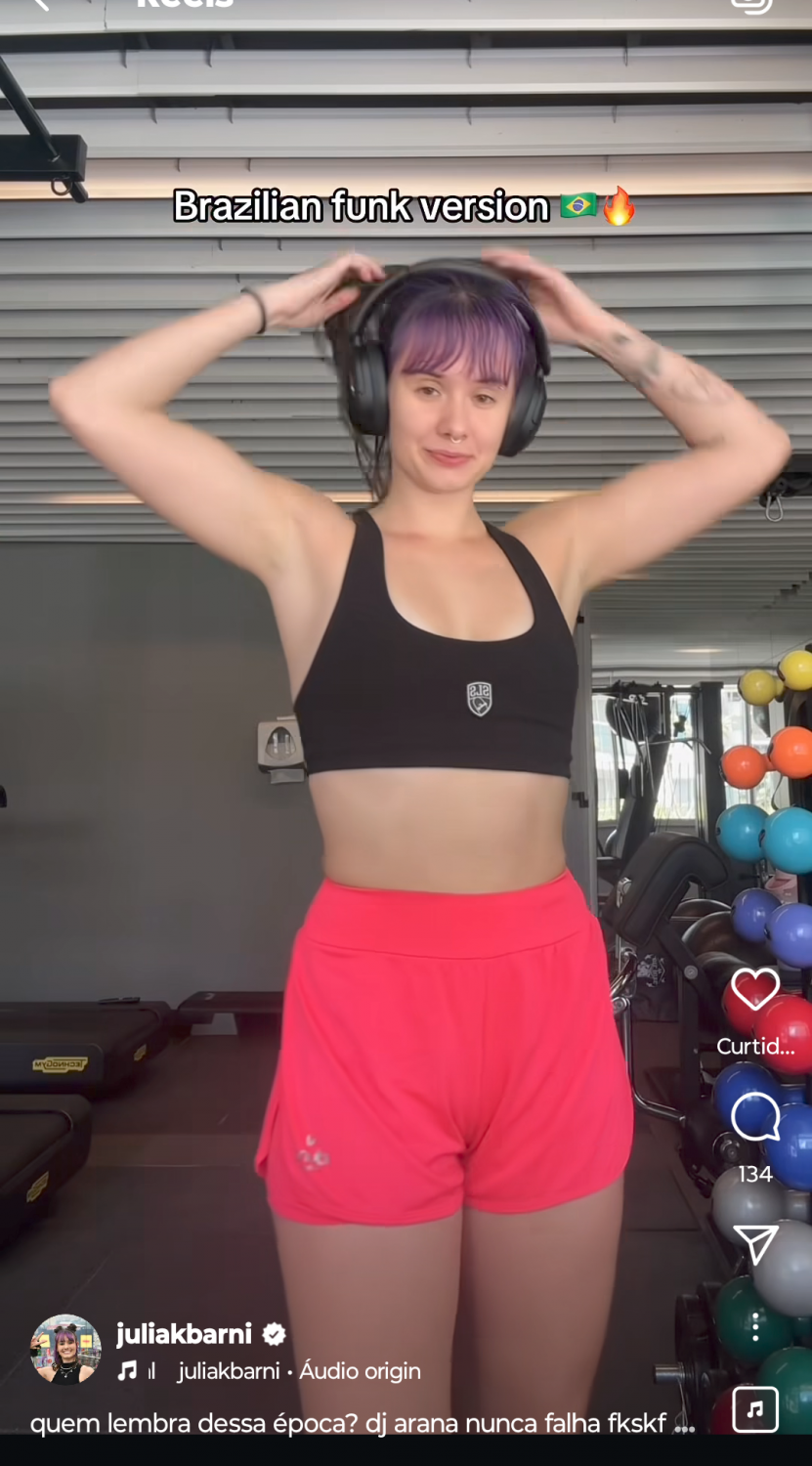
Task: Open juliakbarni's profile picture
Action: (65, 1350)
